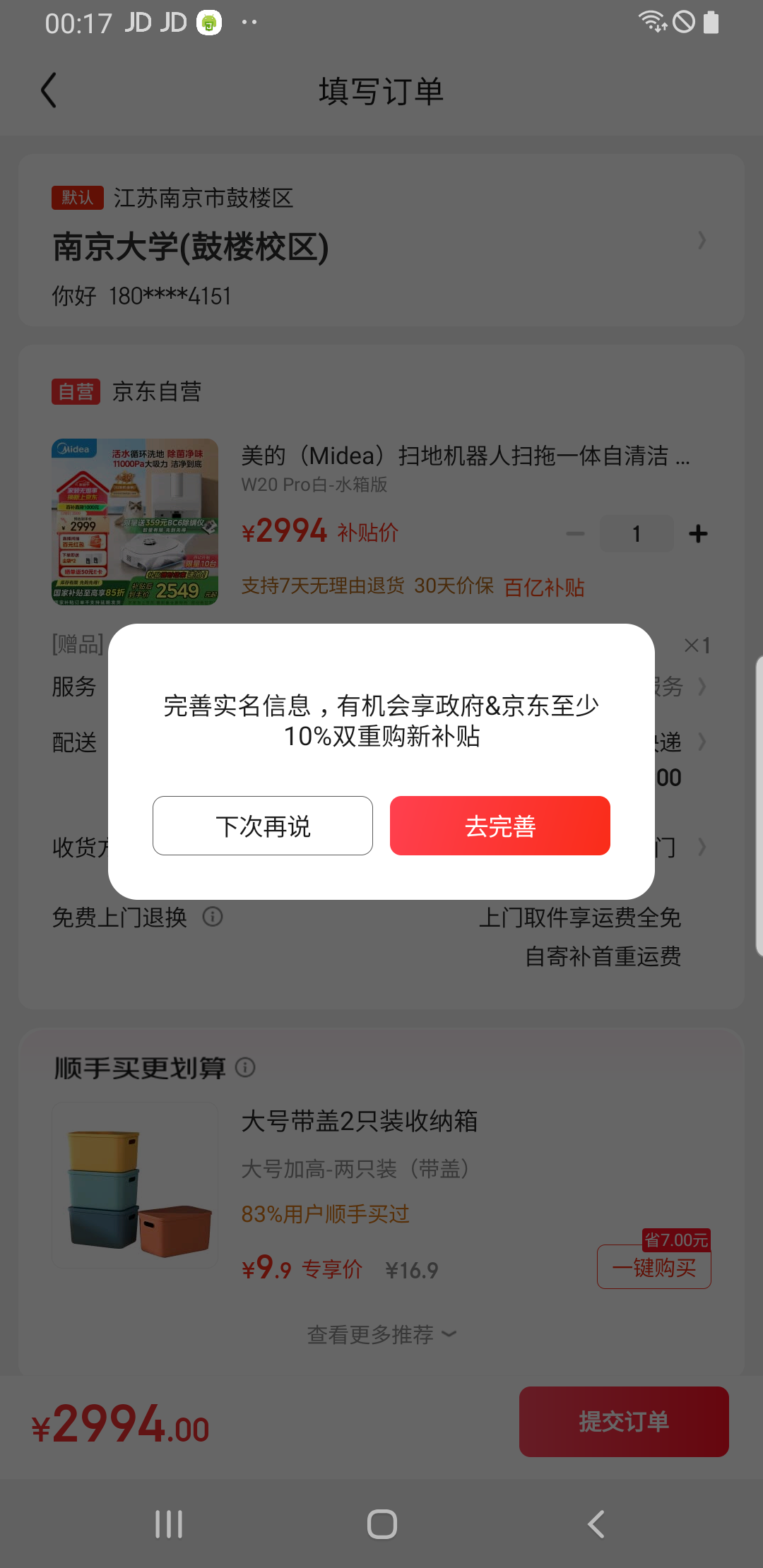The image size is (763, 1568).
Task: Click the info icon beside 顺手买更划算
Action: point(244,1068)
